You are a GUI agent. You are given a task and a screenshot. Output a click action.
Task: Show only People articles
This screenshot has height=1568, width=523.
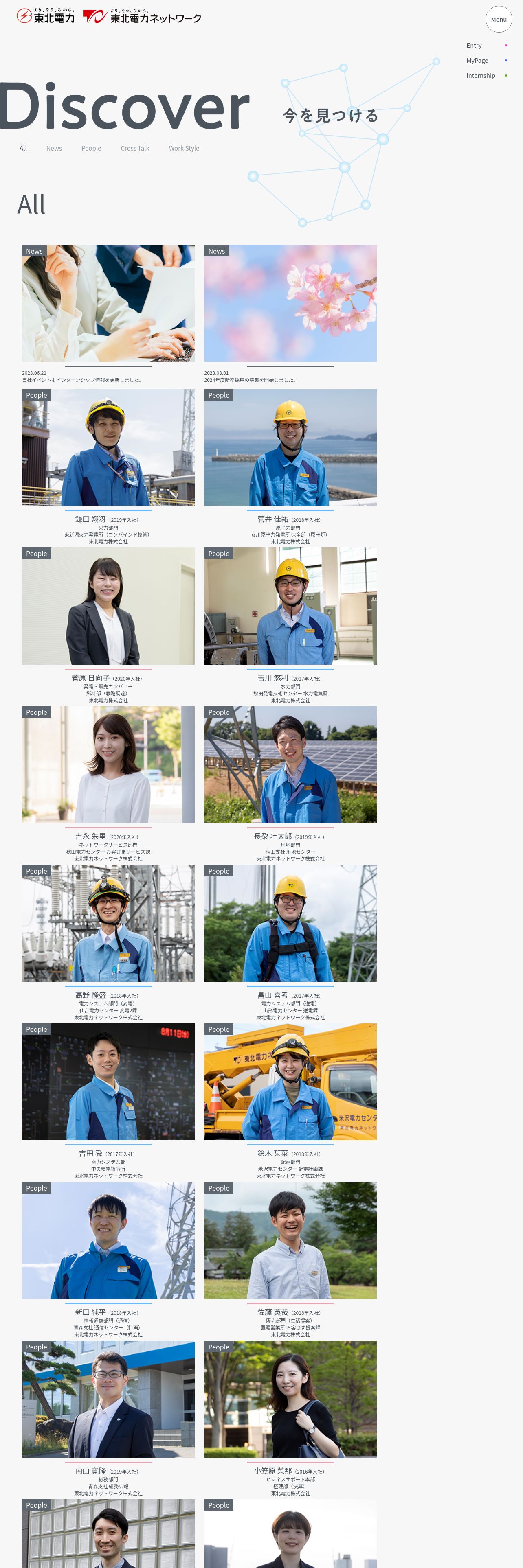tap(91, 149)
